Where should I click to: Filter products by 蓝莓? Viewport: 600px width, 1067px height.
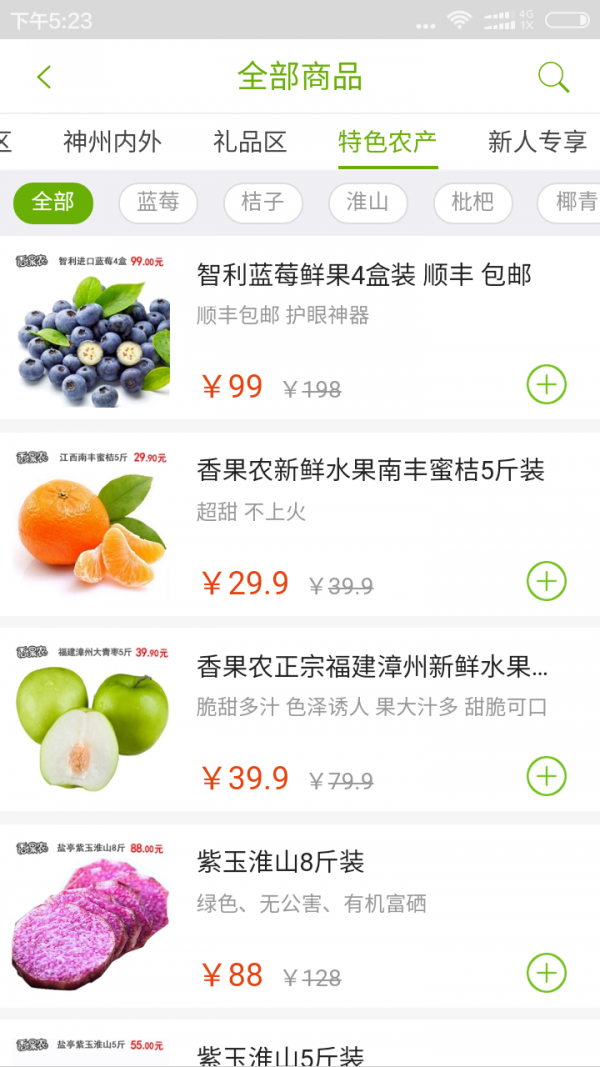[x=158, y=203]
